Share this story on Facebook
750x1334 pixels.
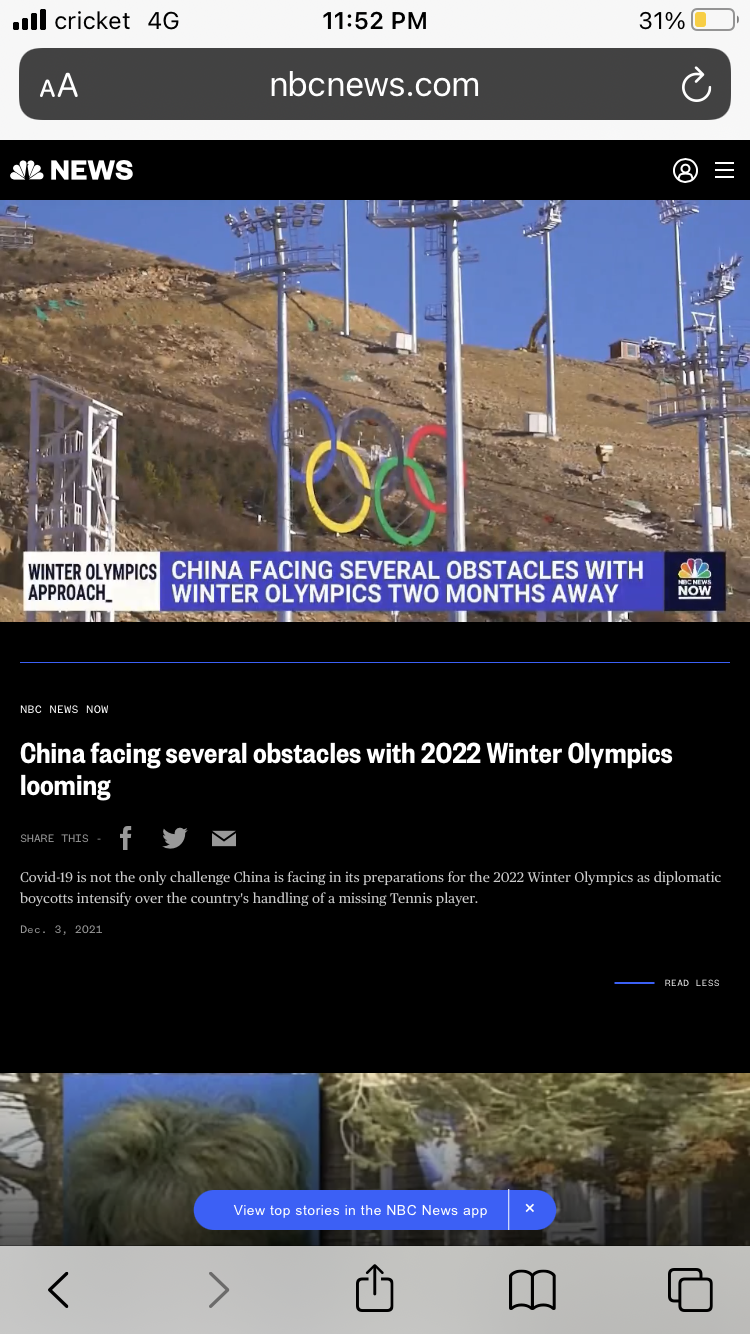click(x=126, y=838)
